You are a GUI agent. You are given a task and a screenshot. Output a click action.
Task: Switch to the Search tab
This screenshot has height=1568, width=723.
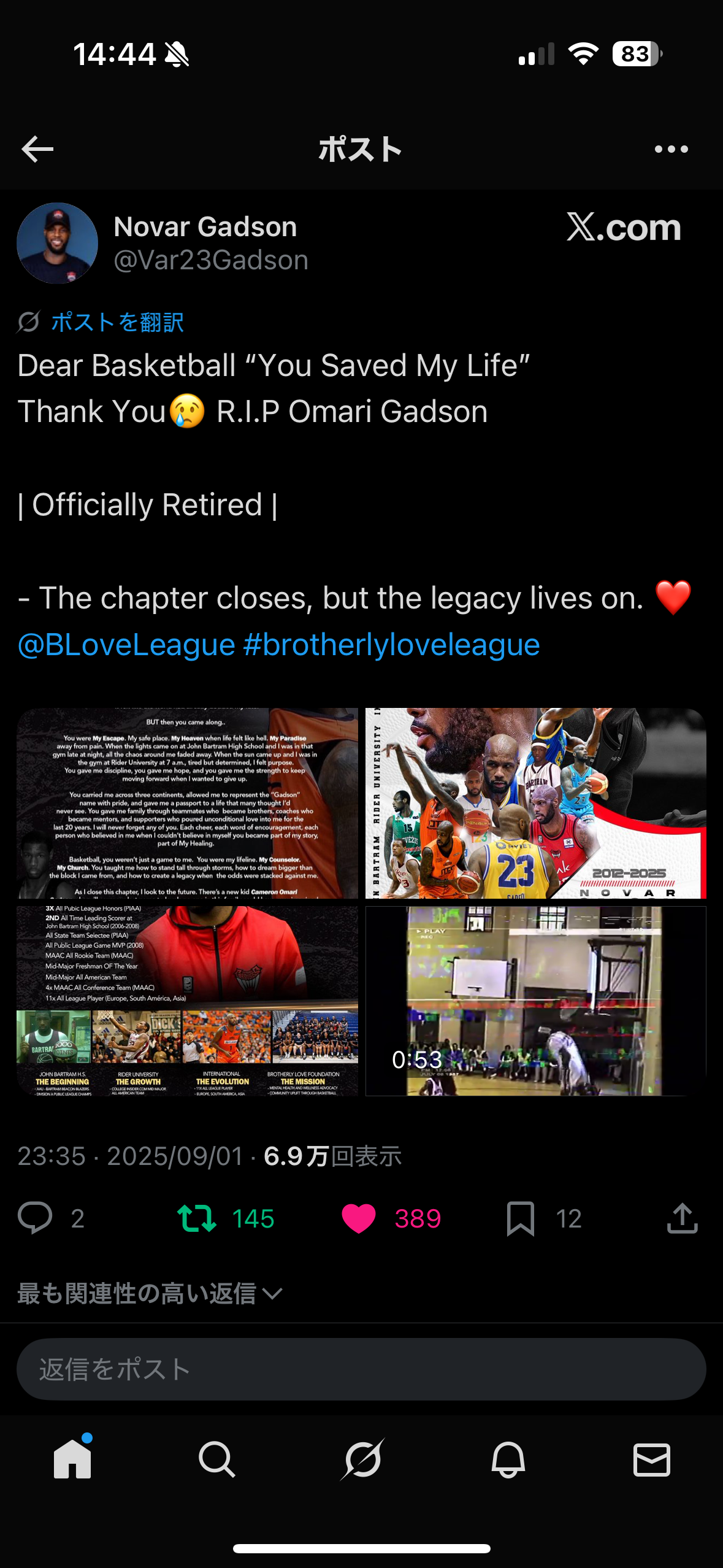(216, 1459)
